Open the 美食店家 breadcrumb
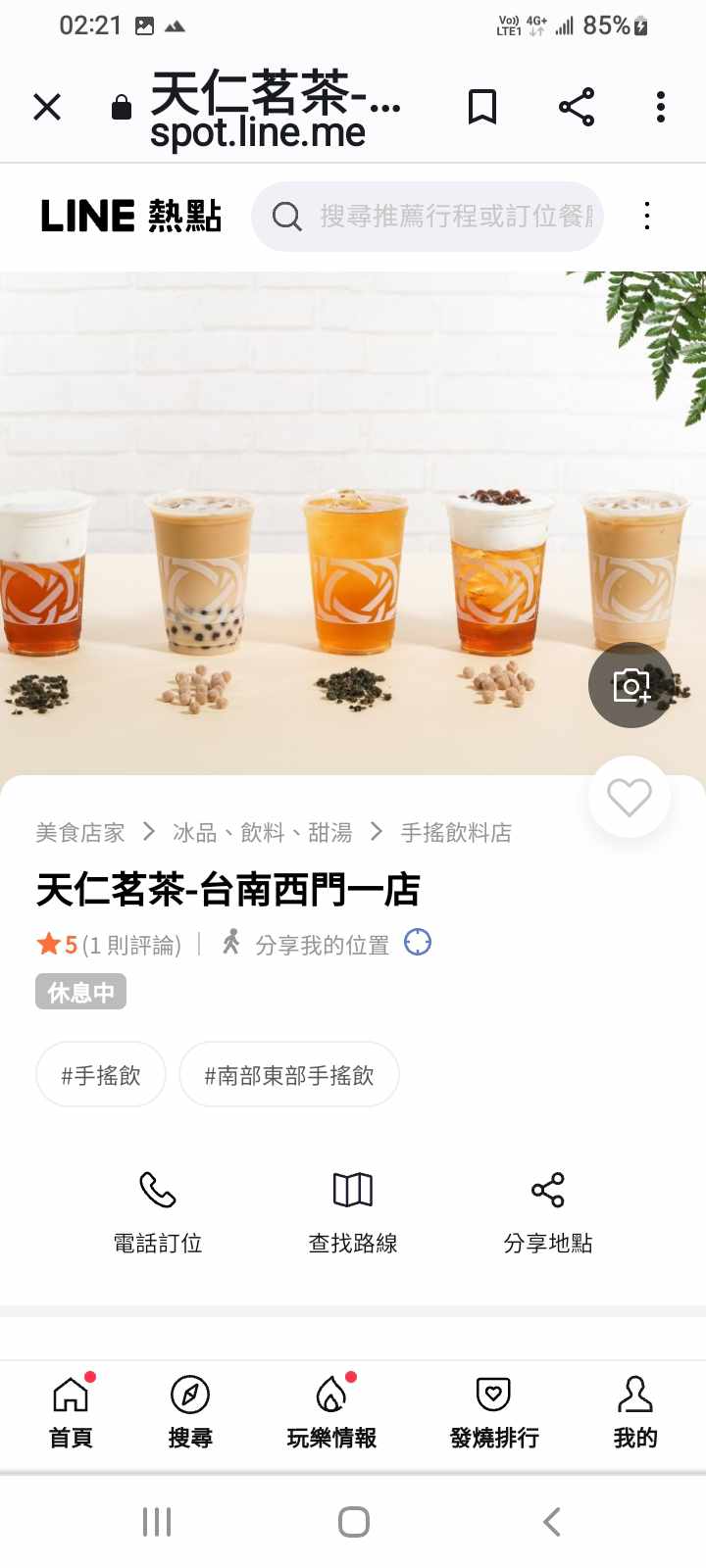 [x=80, y=833]
